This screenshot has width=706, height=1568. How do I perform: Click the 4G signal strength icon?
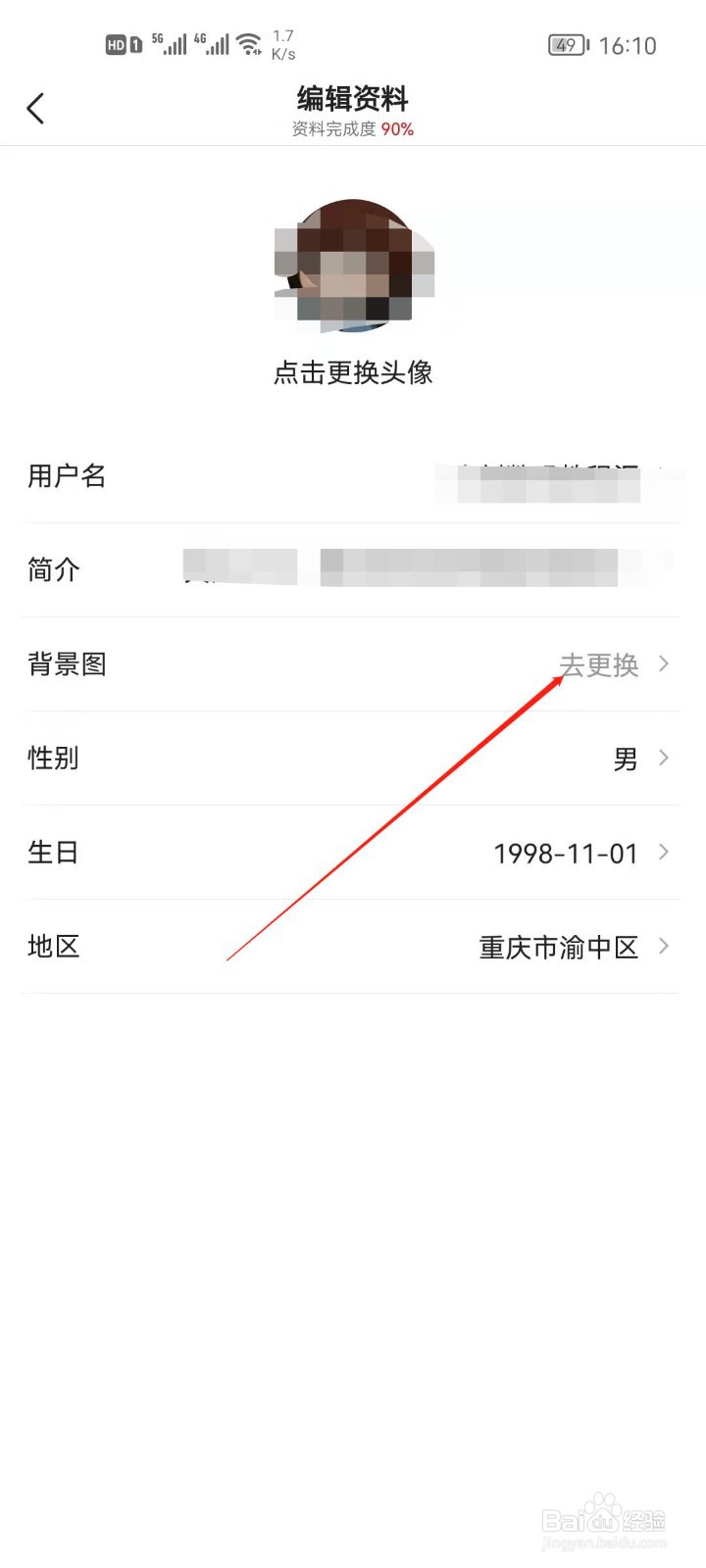point(214,43)
